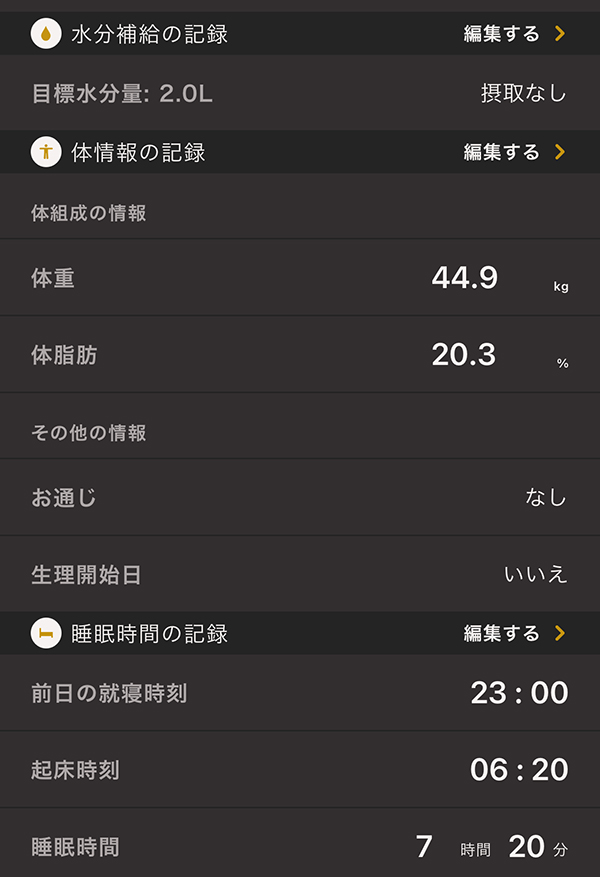The width and height of the screenshot is (600, 877).
Task: Edit the 体情報の記録 section
Action: pos(514,152)
